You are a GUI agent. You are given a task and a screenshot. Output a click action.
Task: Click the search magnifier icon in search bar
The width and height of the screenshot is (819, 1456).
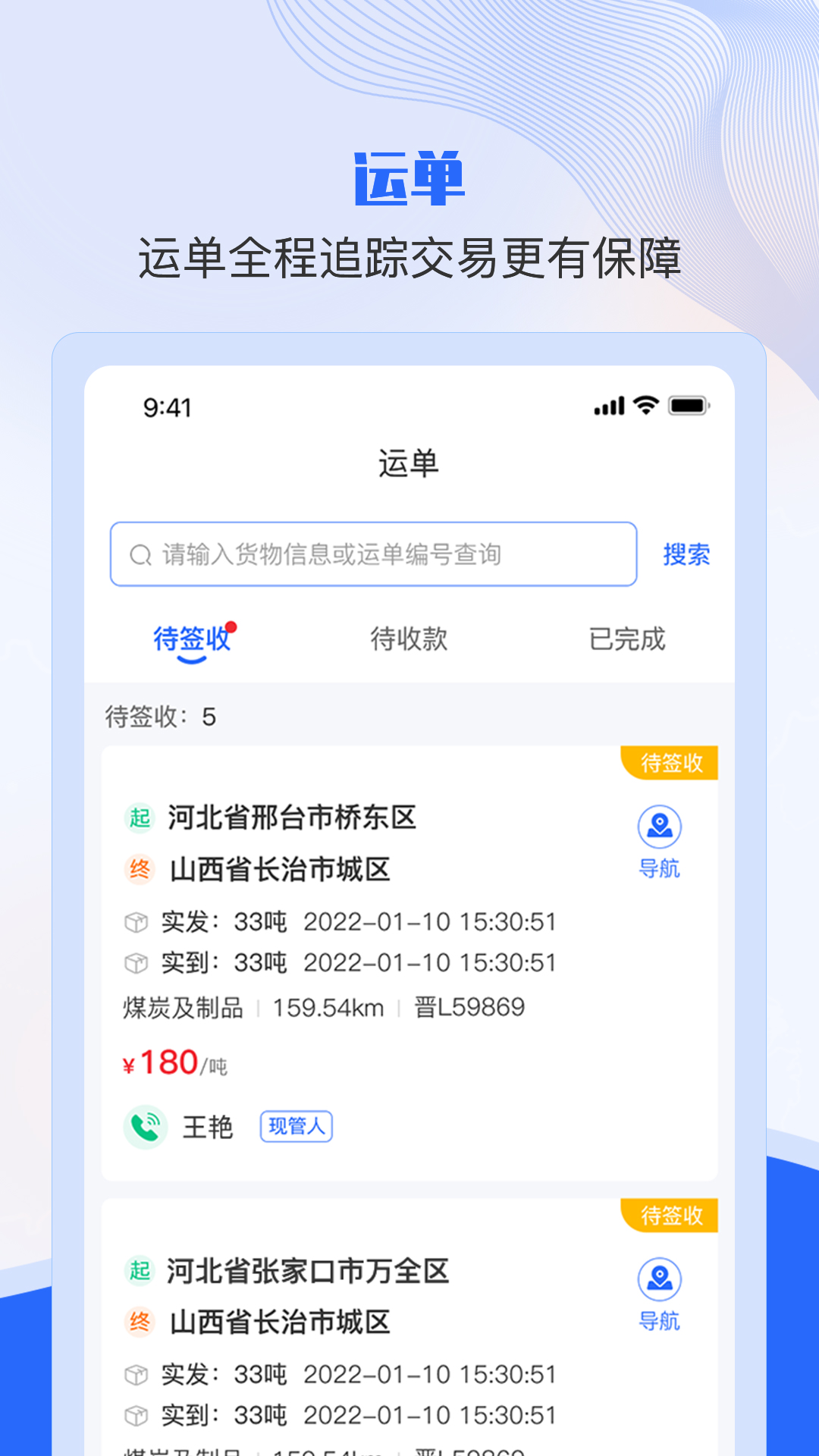(x=140, y=554)
